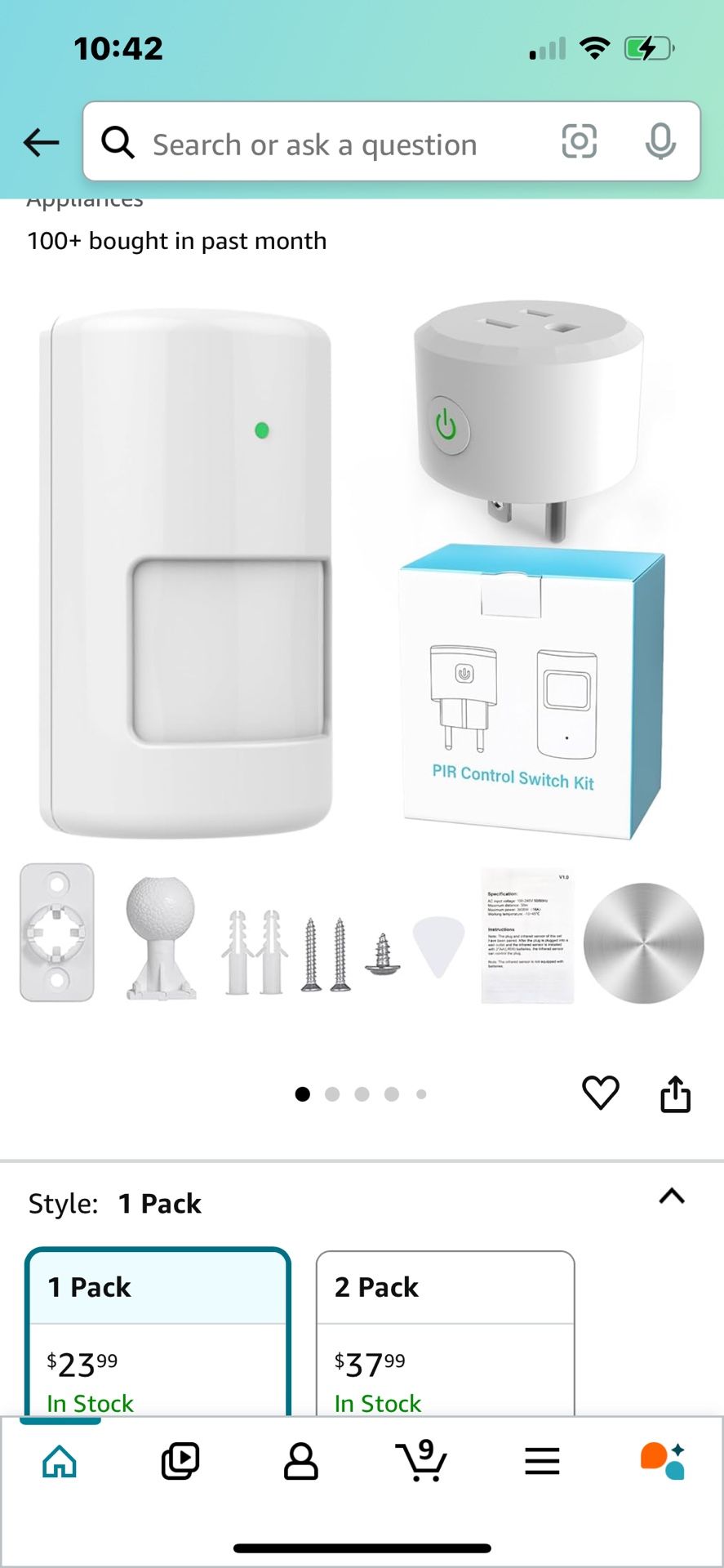Open the Inspire video feed tab
Viewport: 724px width, 1568px height.
pos(180,1461)
